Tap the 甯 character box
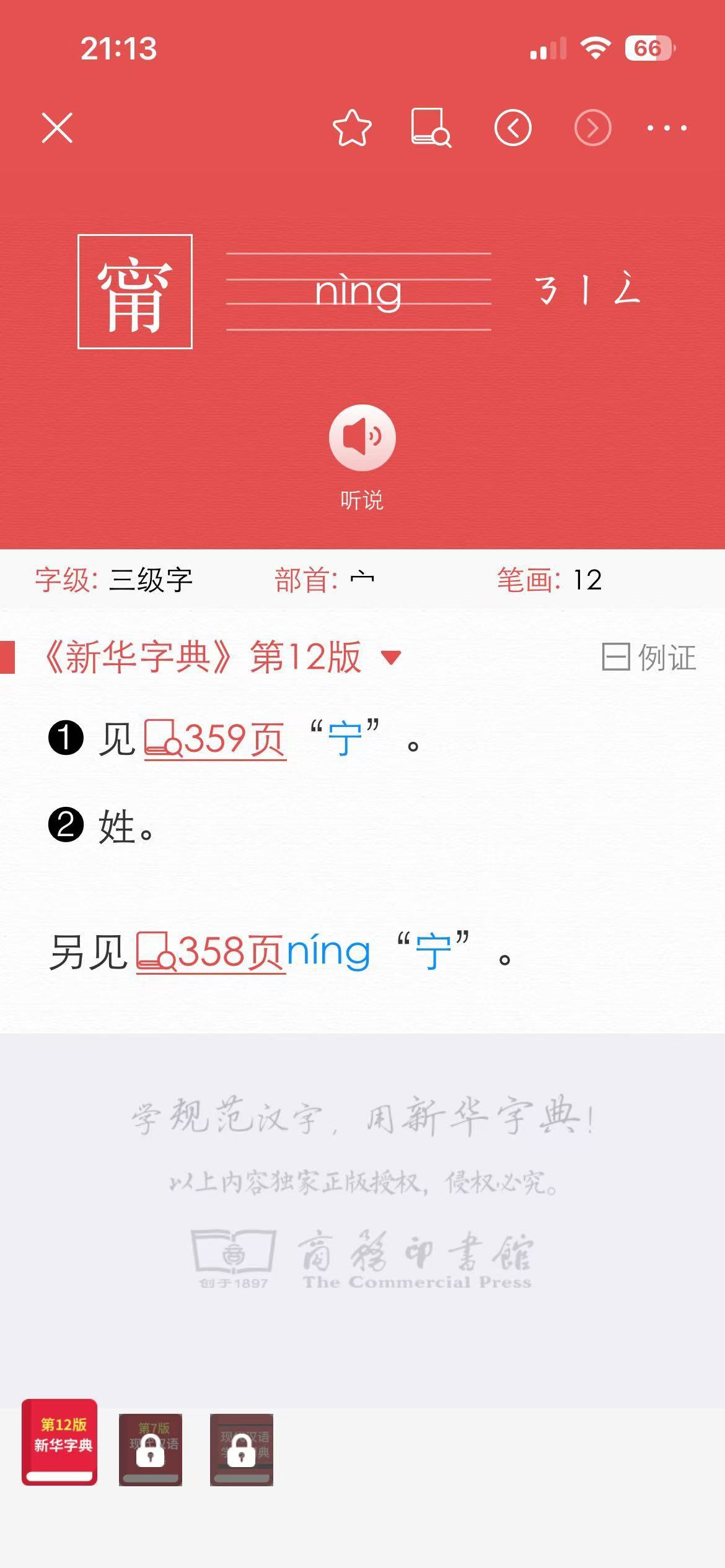This screenshot has width=725, height=1568. (x=135, y=292)
